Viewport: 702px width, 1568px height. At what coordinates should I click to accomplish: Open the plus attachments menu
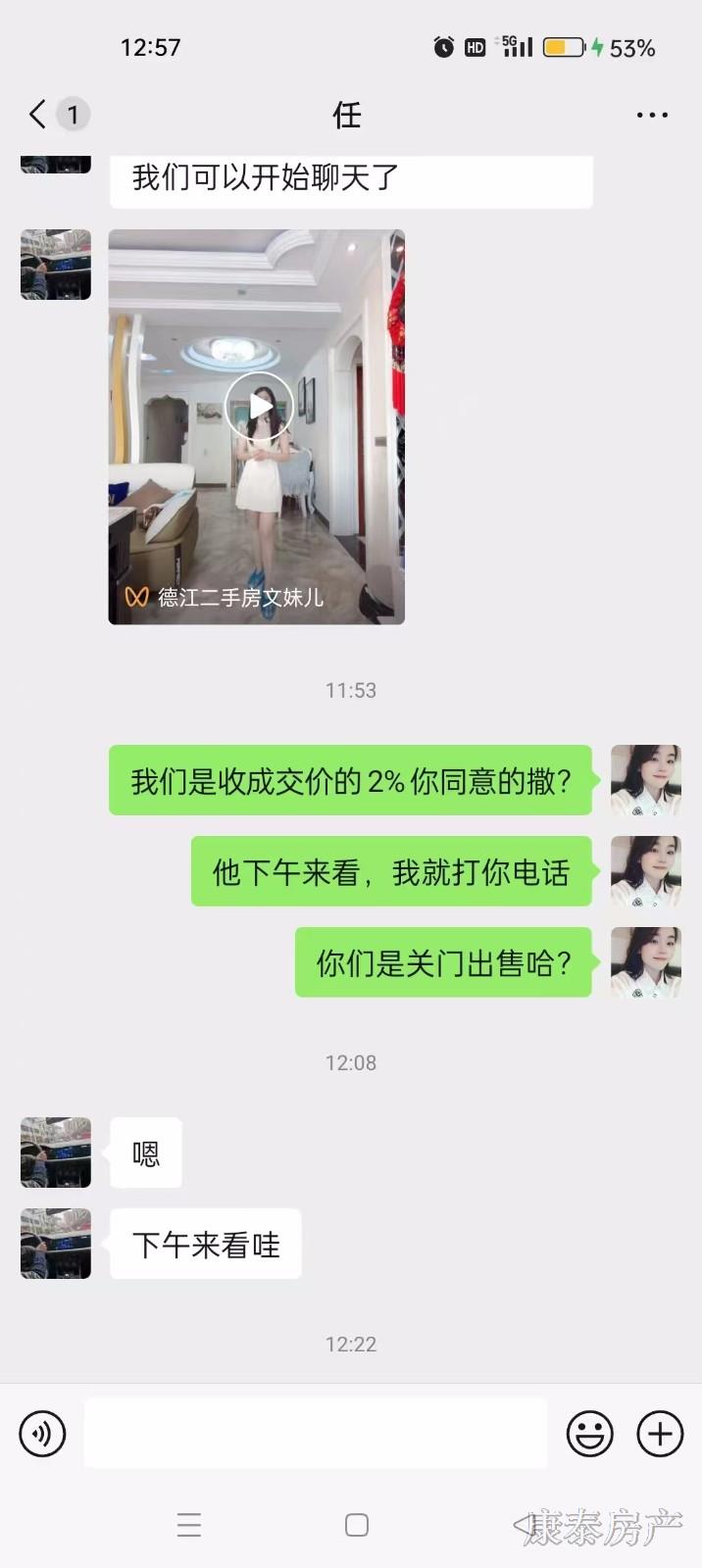coord(660,1434)
